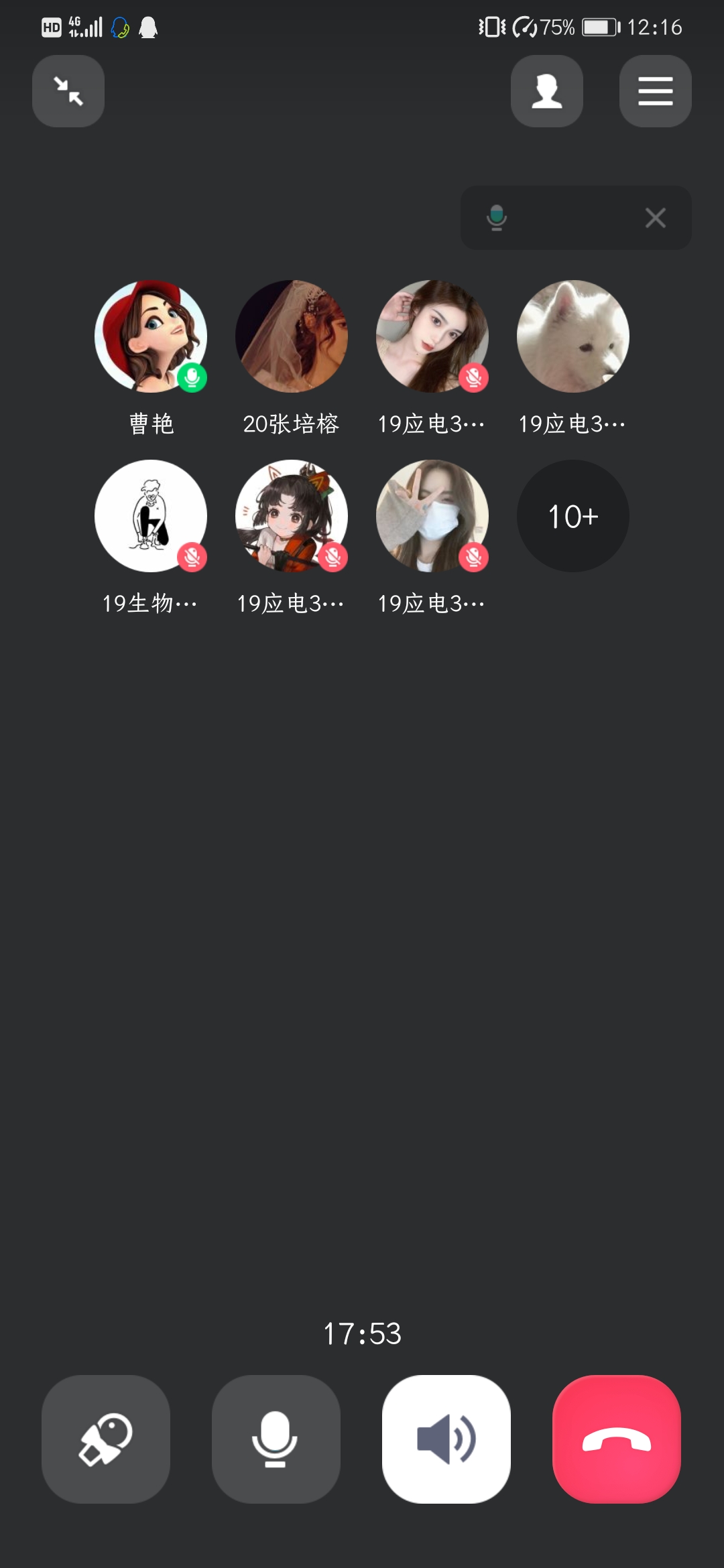Dismiss the microphone hint banner
Viewport: 724px width, 1568px height.
(x=655, y=218)
